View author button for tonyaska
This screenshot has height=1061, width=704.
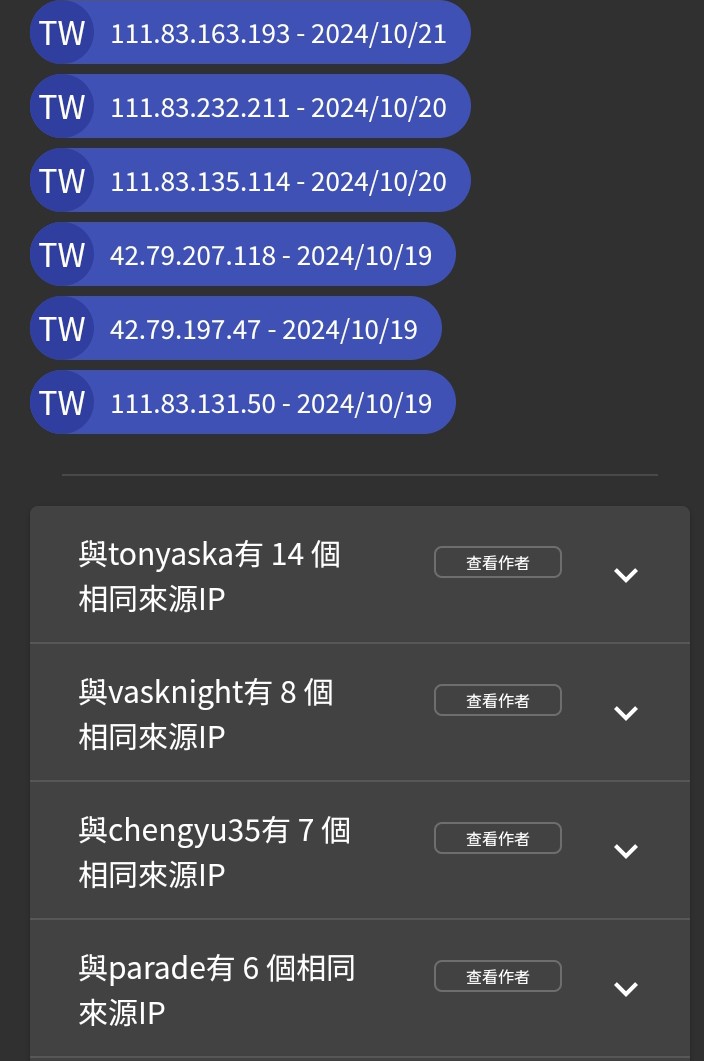tap(497, 563)
